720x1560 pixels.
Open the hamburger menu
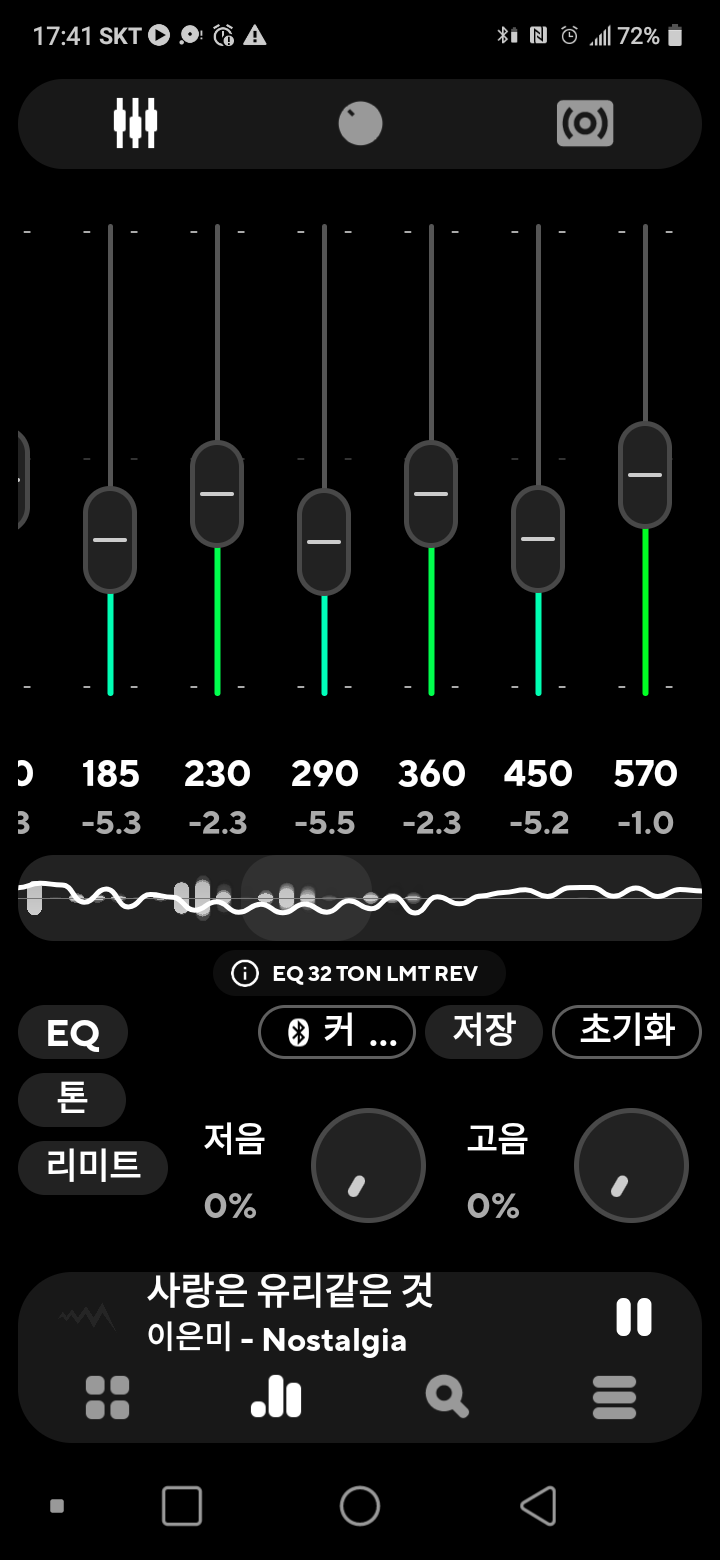pyautogui.click(x=614, y=1397)
